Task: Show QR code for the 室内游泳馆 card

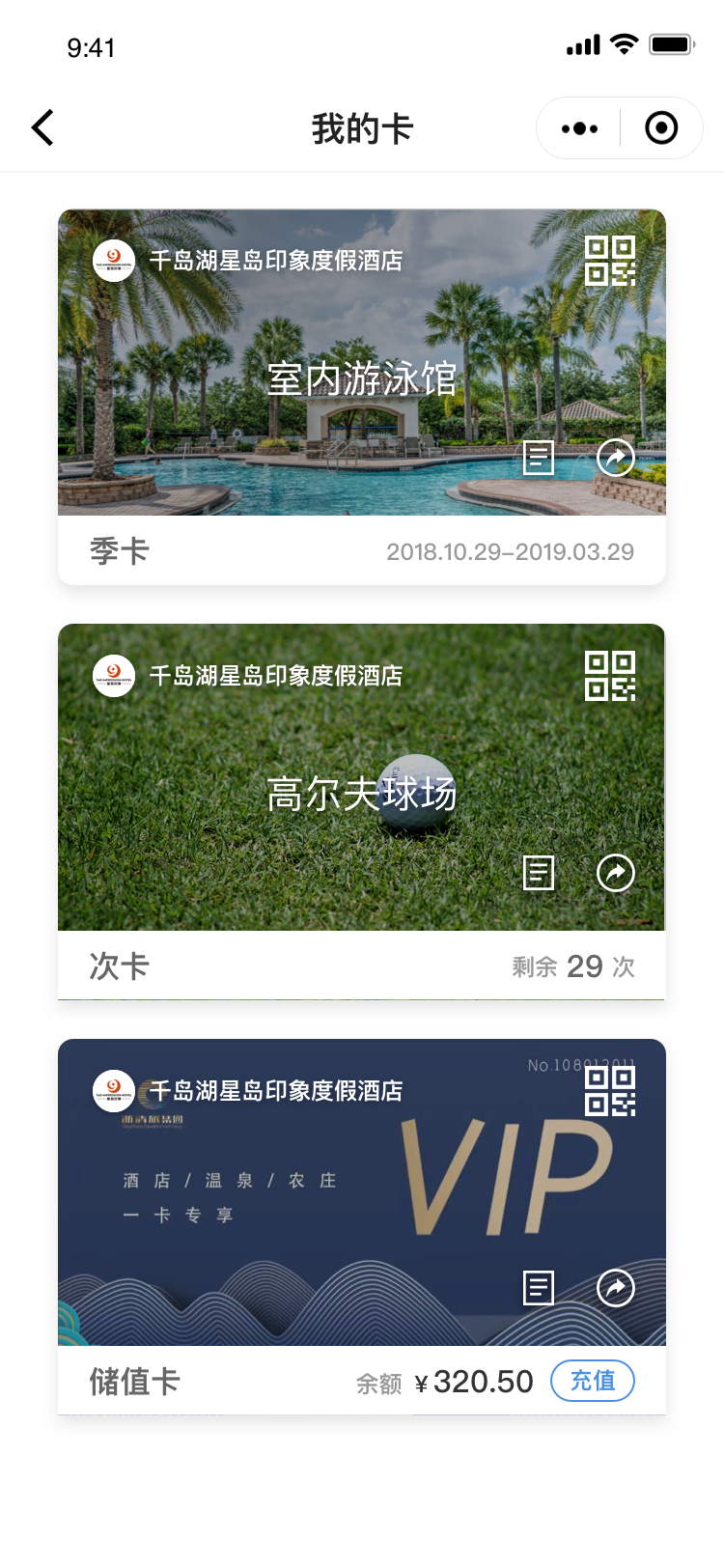Action: pos(610,261)
